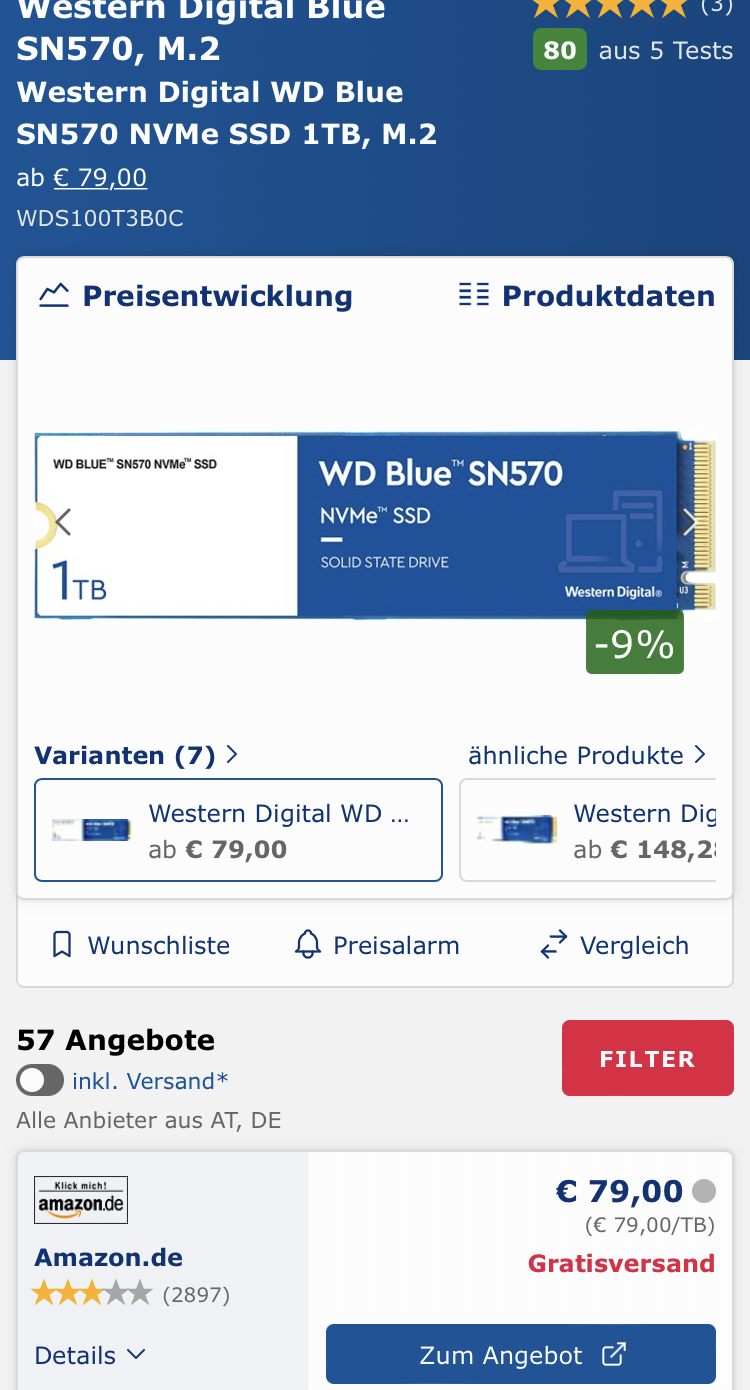The width and height of the screenshot is (750, 1390).
Task: Select variant priced ab € 148,28
Action: pyautogui.click(x=590, y=830)
